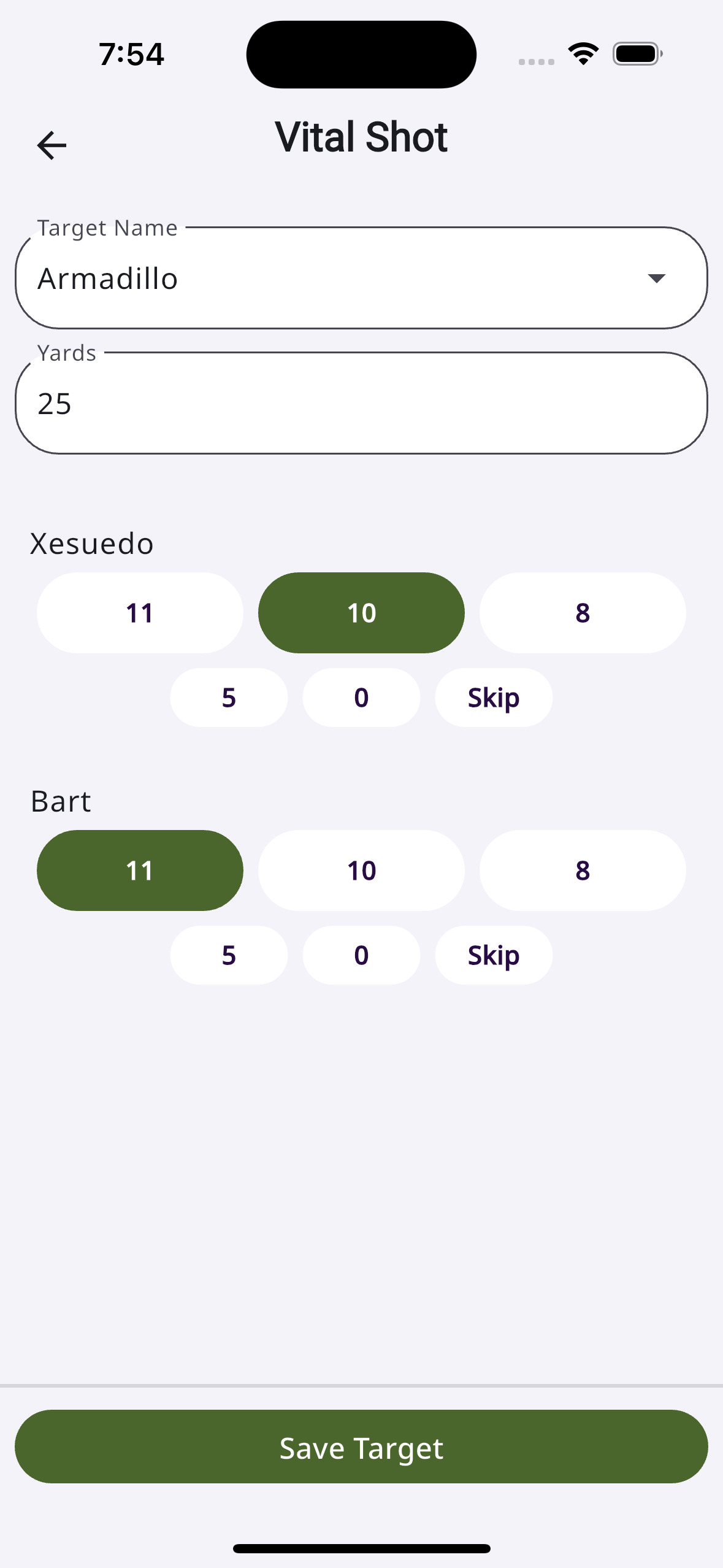Open the Target Name dropdown

(x=361, y=279)
